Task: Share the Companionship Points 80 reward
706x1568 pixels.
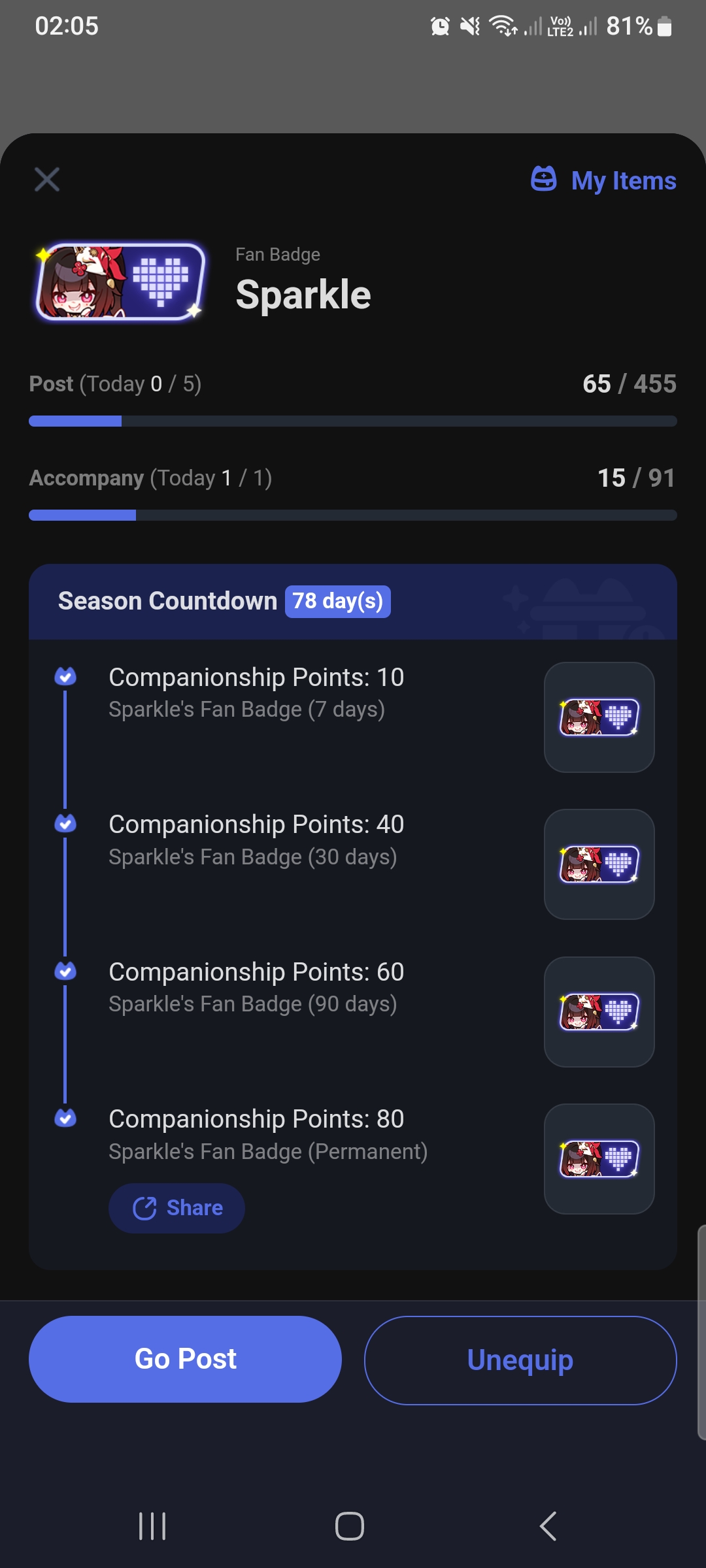Action: coord(176,1208)
